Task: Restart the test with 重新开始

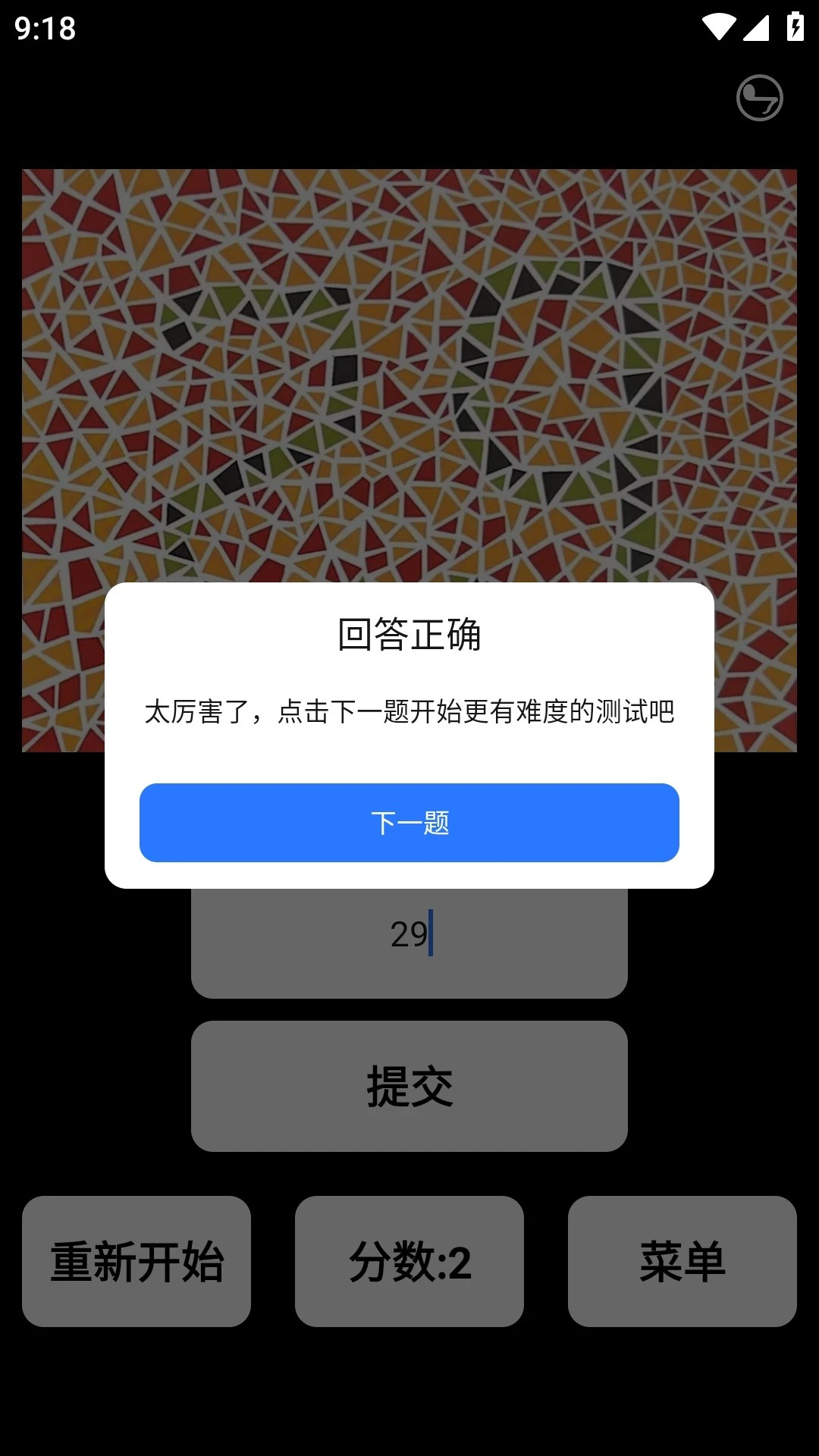Action: [x=136, y=1261]
